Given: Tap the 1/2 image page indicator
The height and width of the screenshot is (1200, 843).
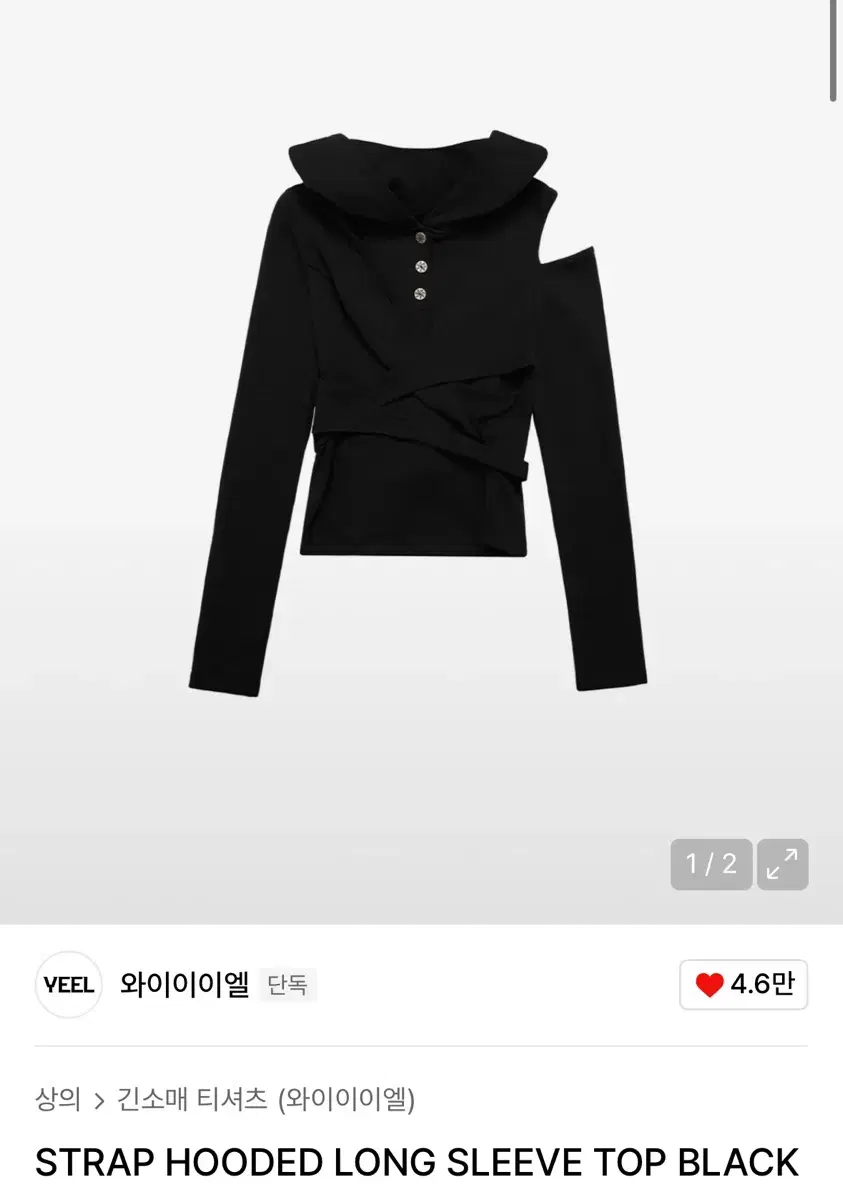Looking at the screenshot, I should [712, 864].
